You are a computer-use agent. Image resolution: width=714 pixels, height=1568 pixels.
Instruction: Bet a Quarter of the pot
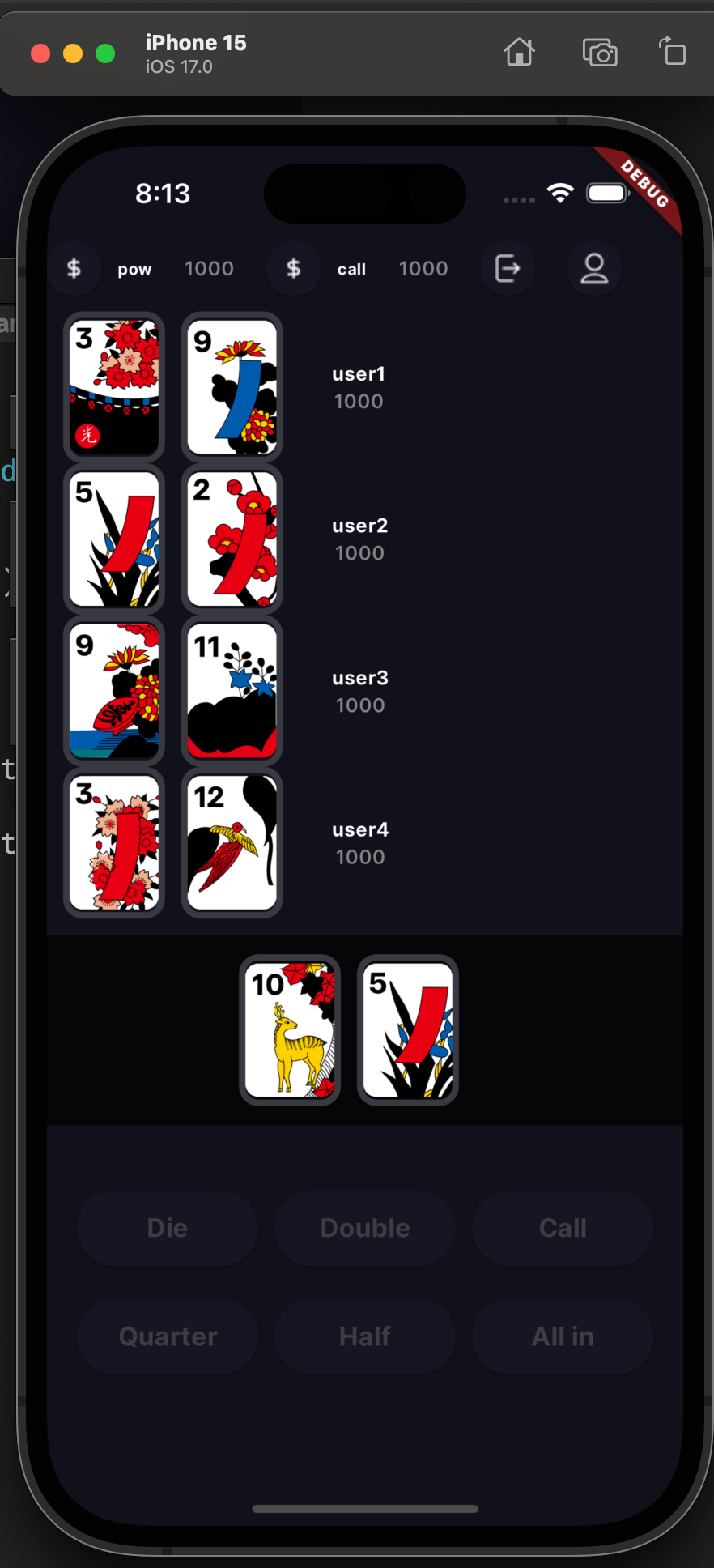point(168,1336)
